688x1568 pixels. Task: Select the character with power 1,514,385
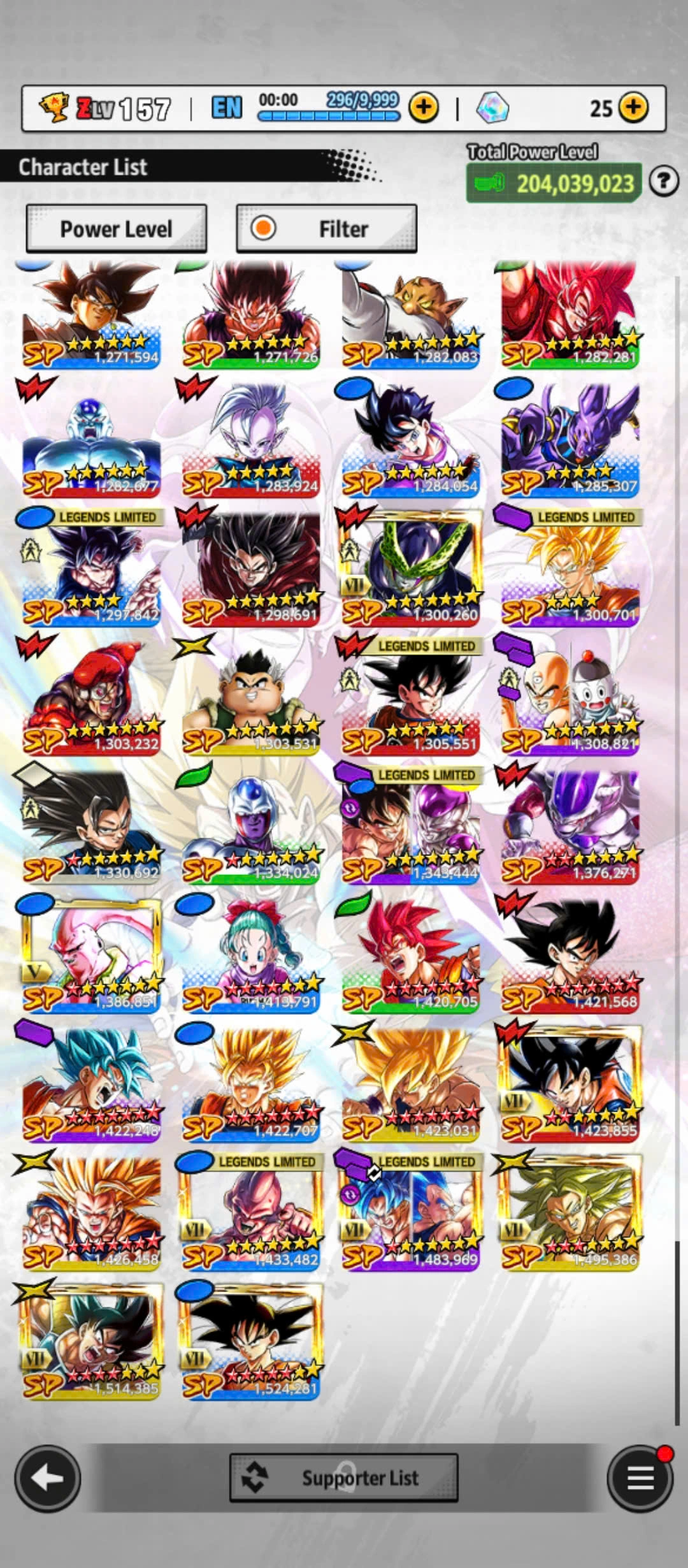coord(91,1340)
